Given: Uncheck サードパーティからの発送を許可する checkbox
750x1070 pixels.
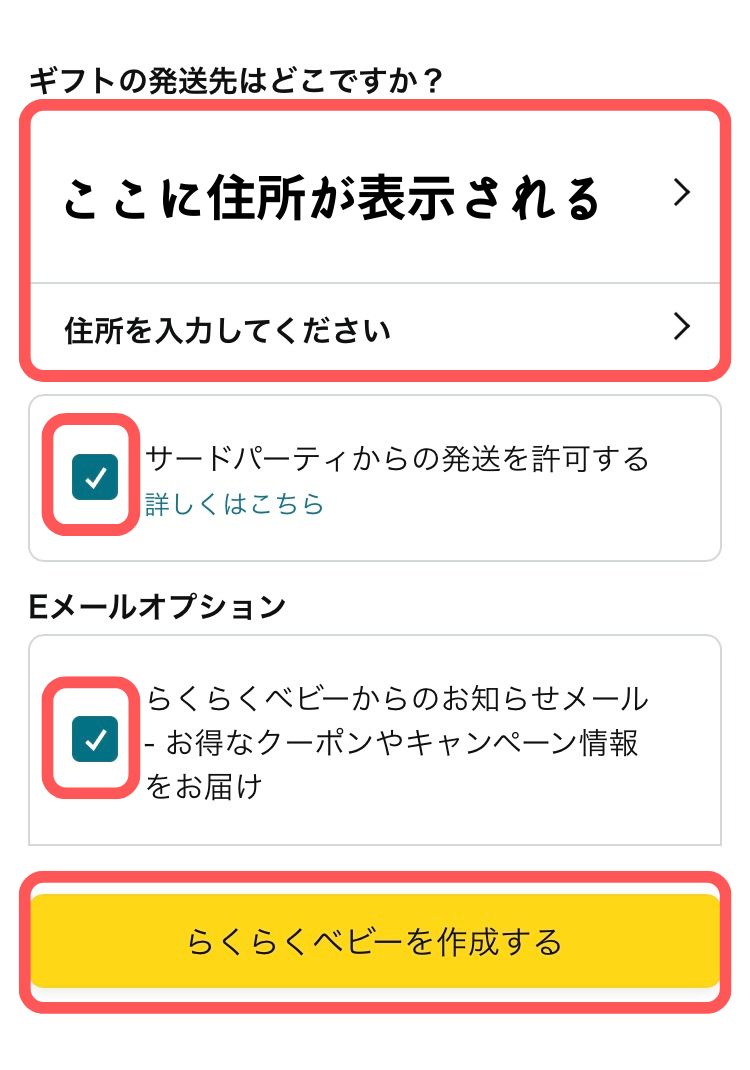Looking at the screenshot, I should tap(95, 477).
